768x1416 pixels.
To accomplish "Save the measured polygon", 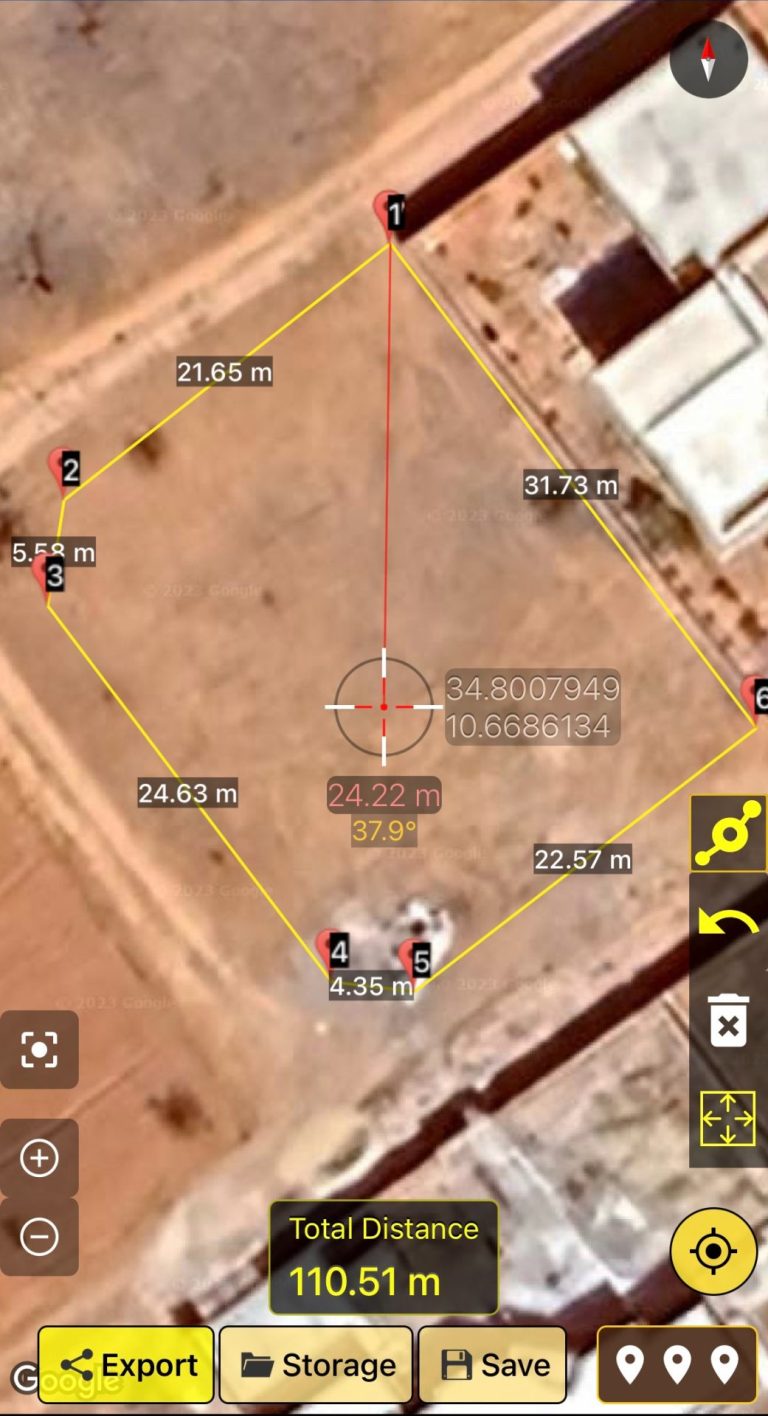I will (x=492, y=1363).
